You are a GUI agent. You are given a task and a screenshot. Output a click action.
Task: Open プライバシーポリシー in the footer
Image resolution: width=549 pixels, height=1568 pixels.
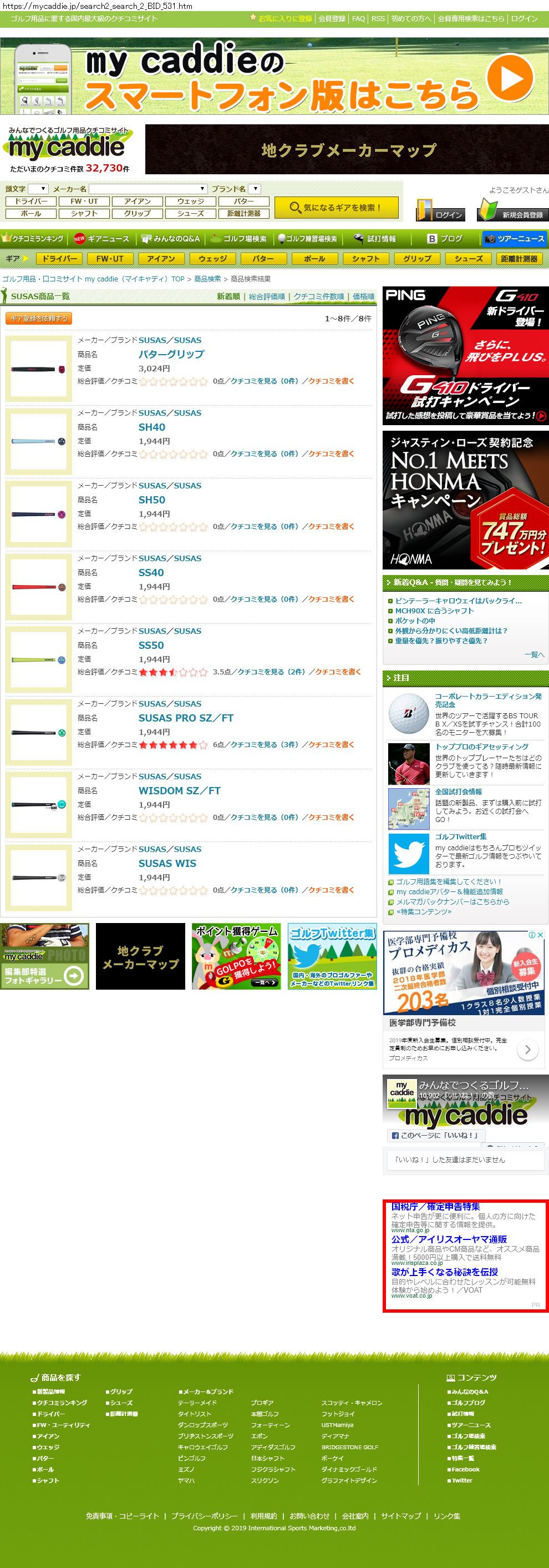coord(204,1516)
